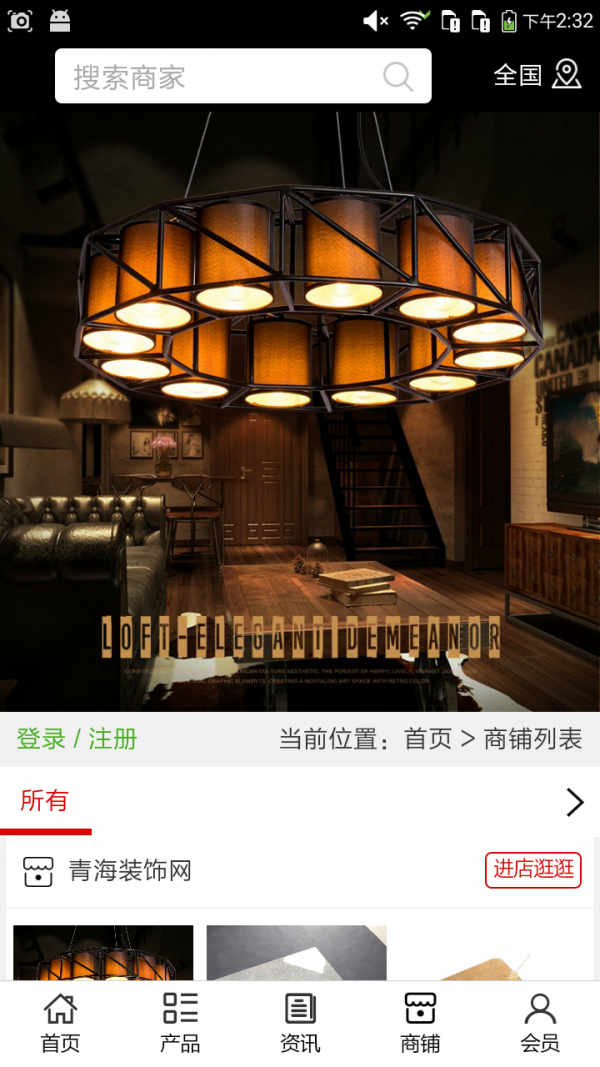This screenshot has height=1067, width=600.
Task: Tap the magnifier icon in search box
Action: click(398, 77)
